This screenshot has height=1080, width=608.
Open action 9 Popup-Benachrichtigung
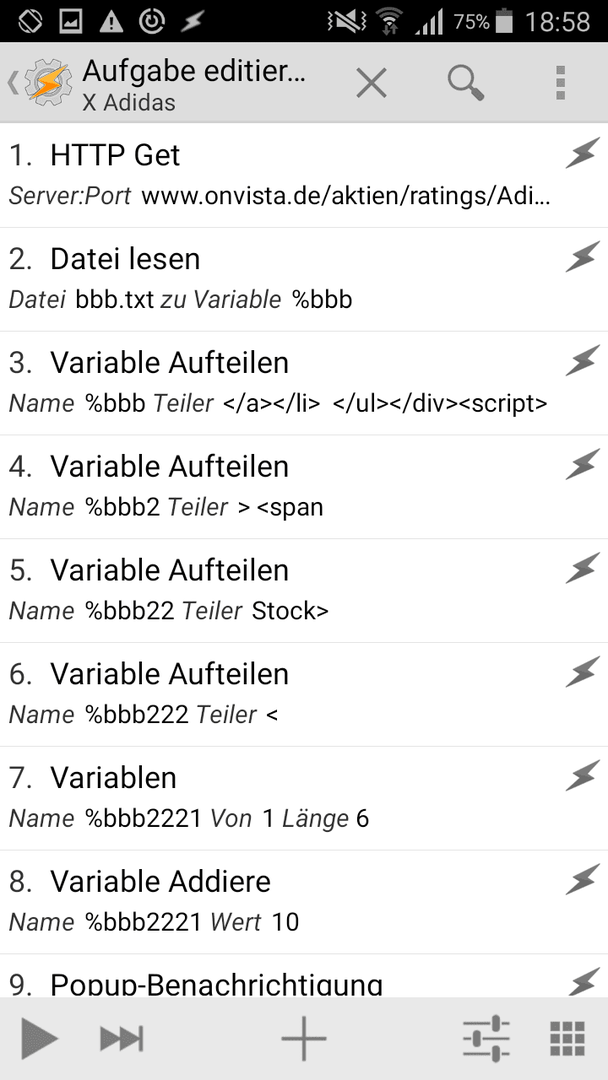pos(304,976)
